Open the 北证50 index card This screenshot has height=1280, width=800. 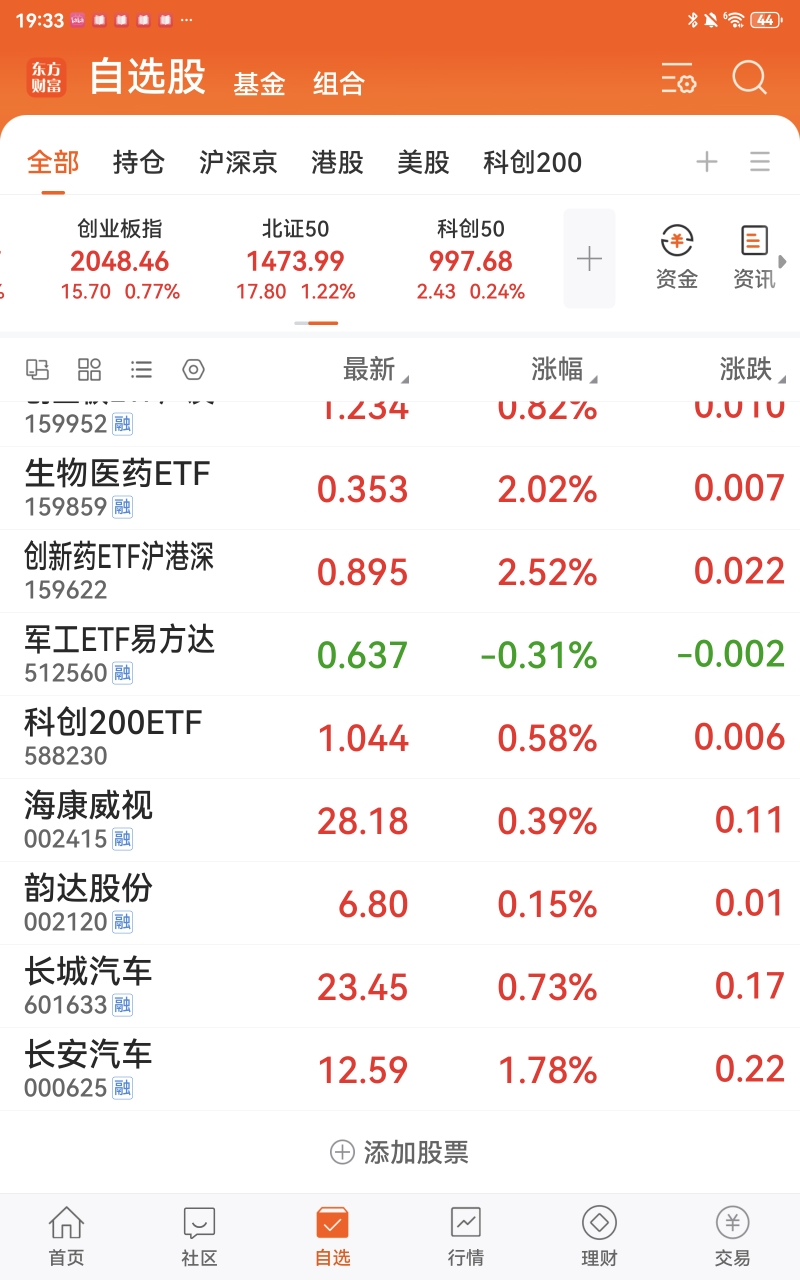[296, 261]
